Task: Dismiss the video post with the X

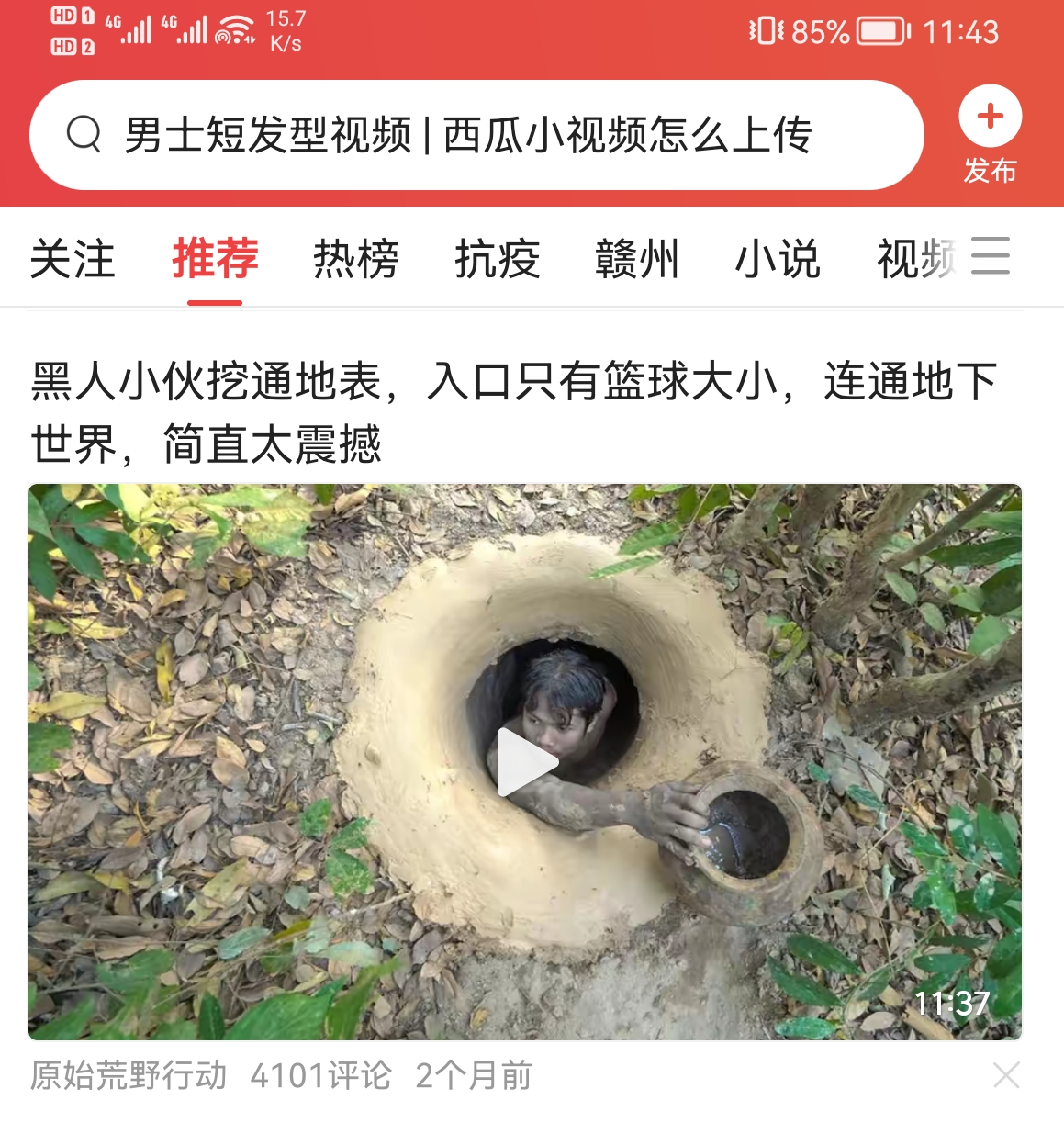Action: tap(1006, 1075)
